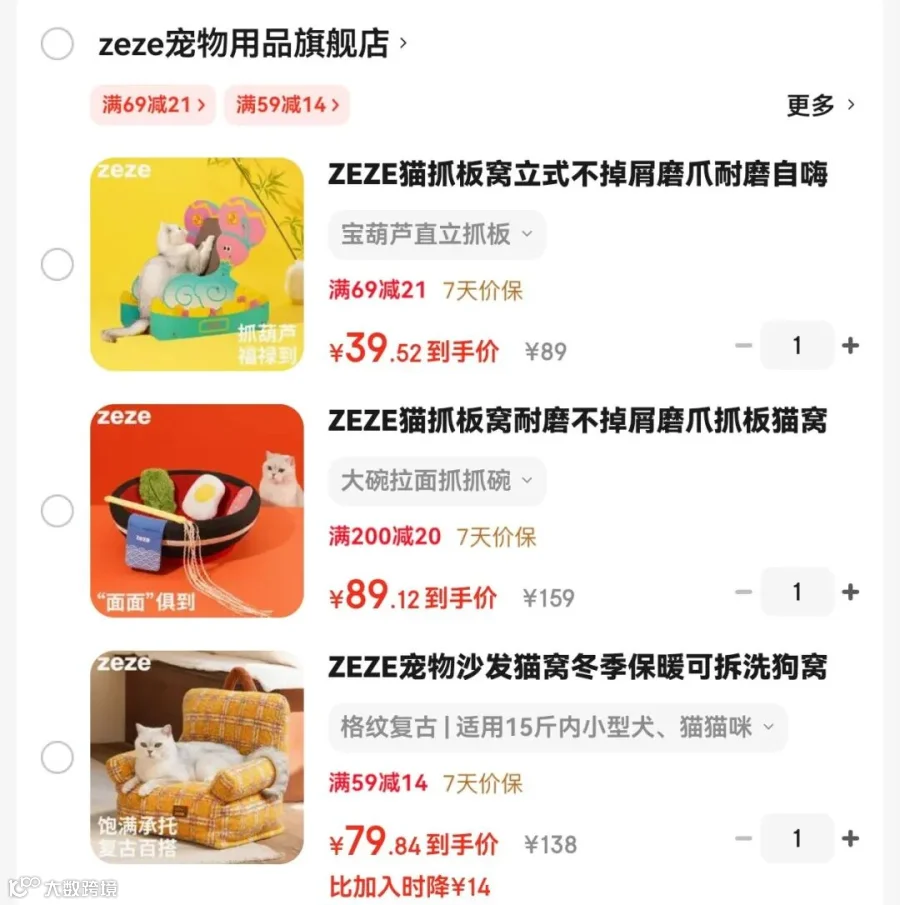Open ZEZE猫抓板窝耐磨不掉屑 product details

(x=577, y=421)
